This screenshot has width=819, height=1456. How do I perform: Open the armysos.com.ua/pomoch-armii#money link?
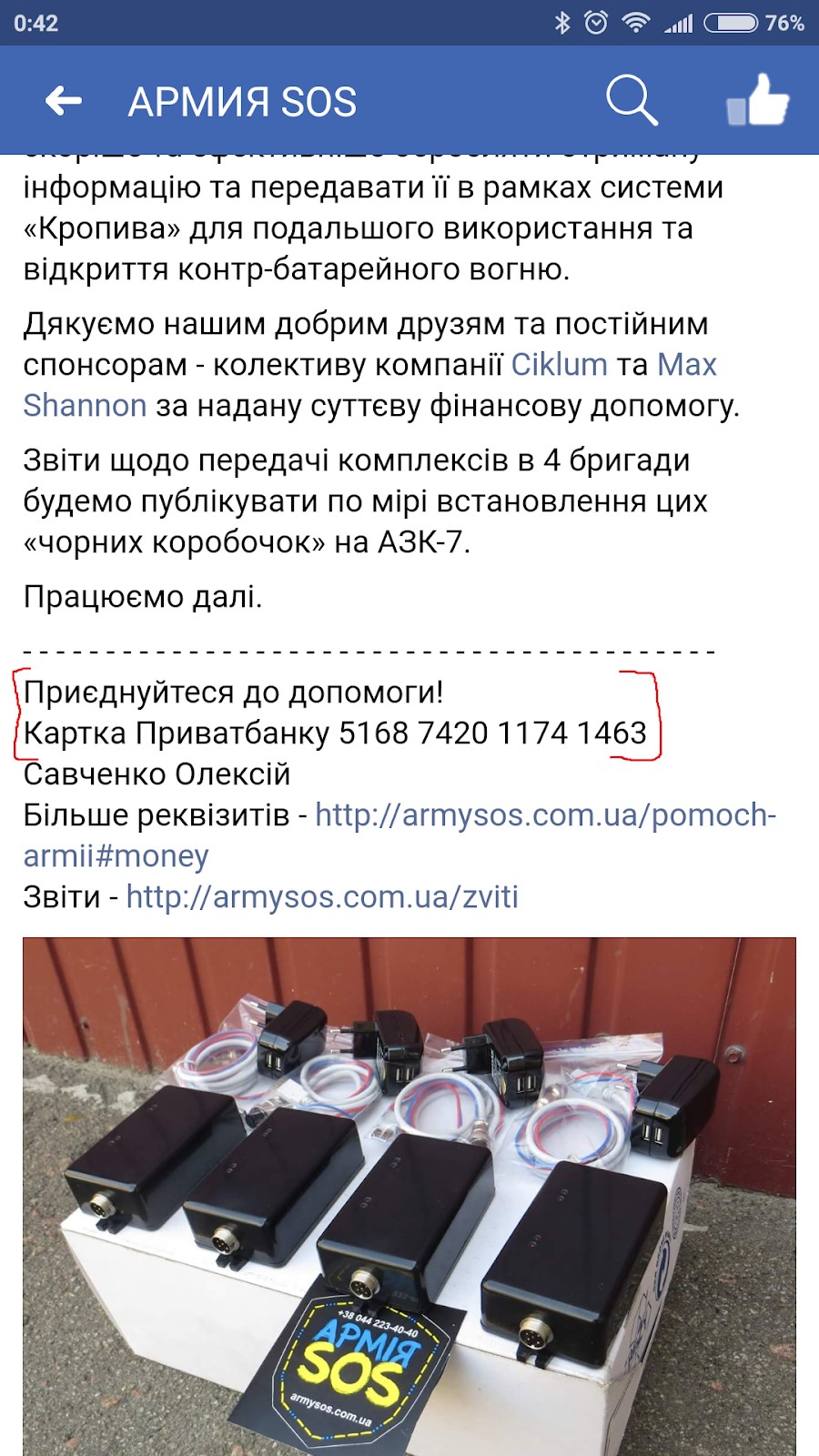click(x=544, y=815)
